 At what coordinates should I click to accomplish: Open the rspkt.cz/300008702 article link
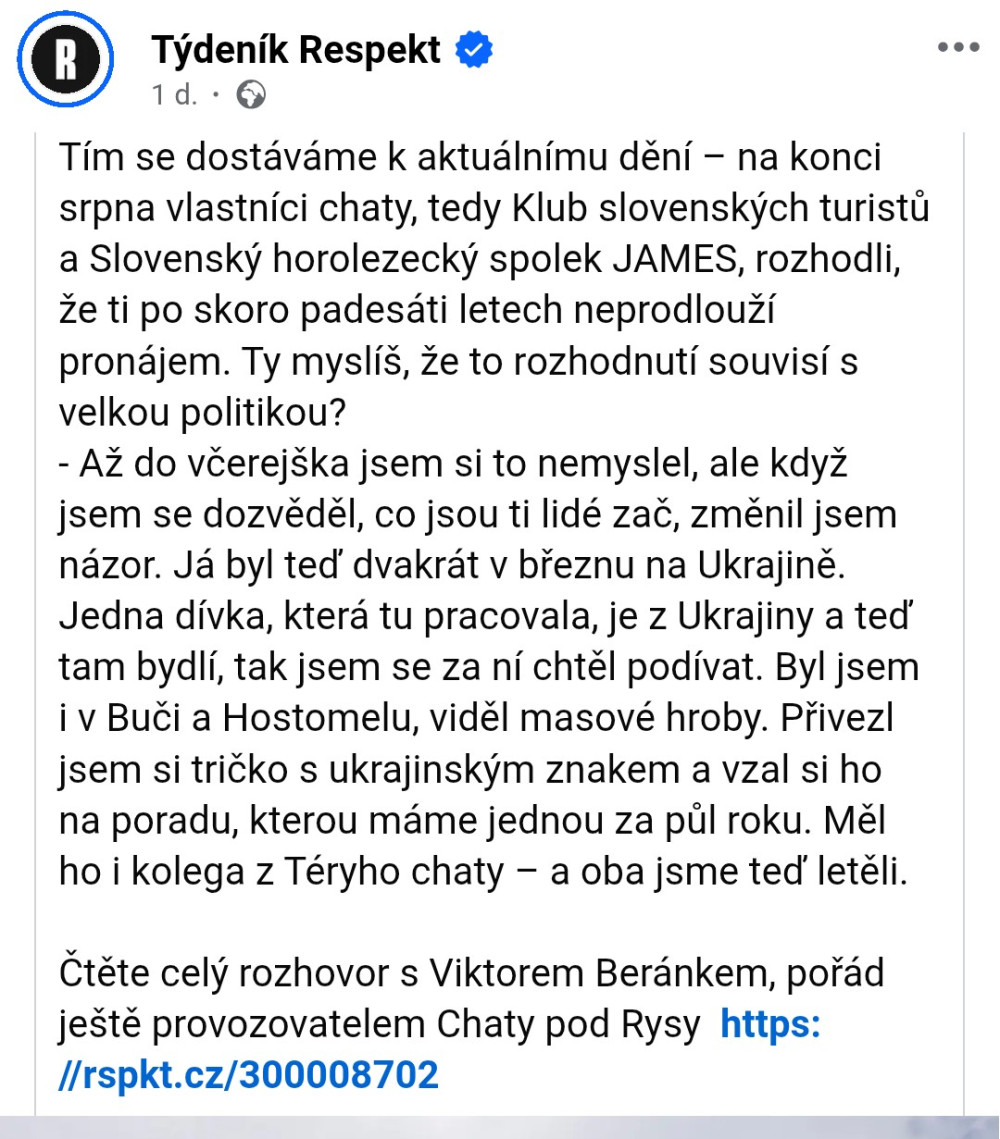[249, 1074]
